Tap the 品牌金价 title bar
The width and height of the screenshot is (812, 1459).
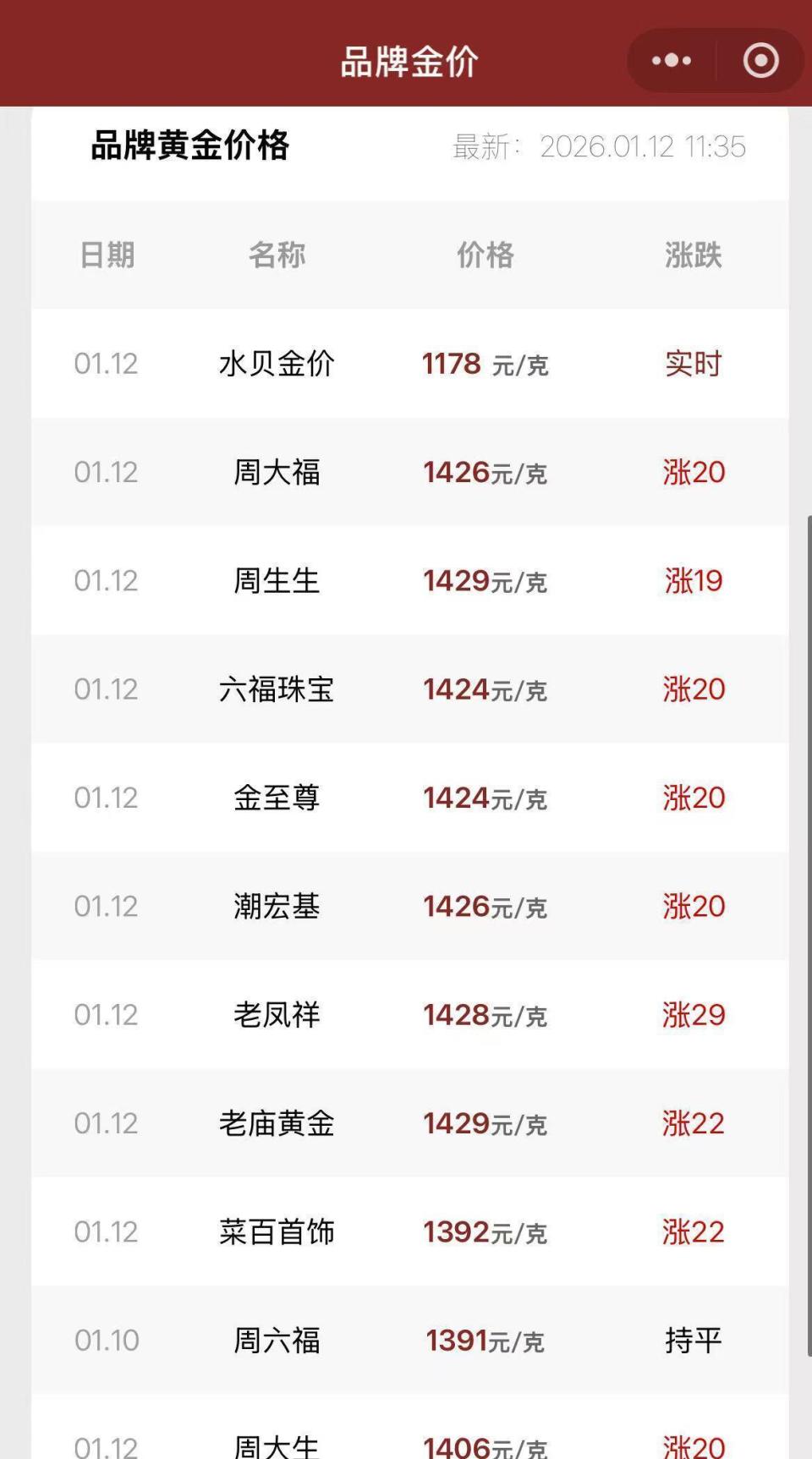(x=406, y=60)
